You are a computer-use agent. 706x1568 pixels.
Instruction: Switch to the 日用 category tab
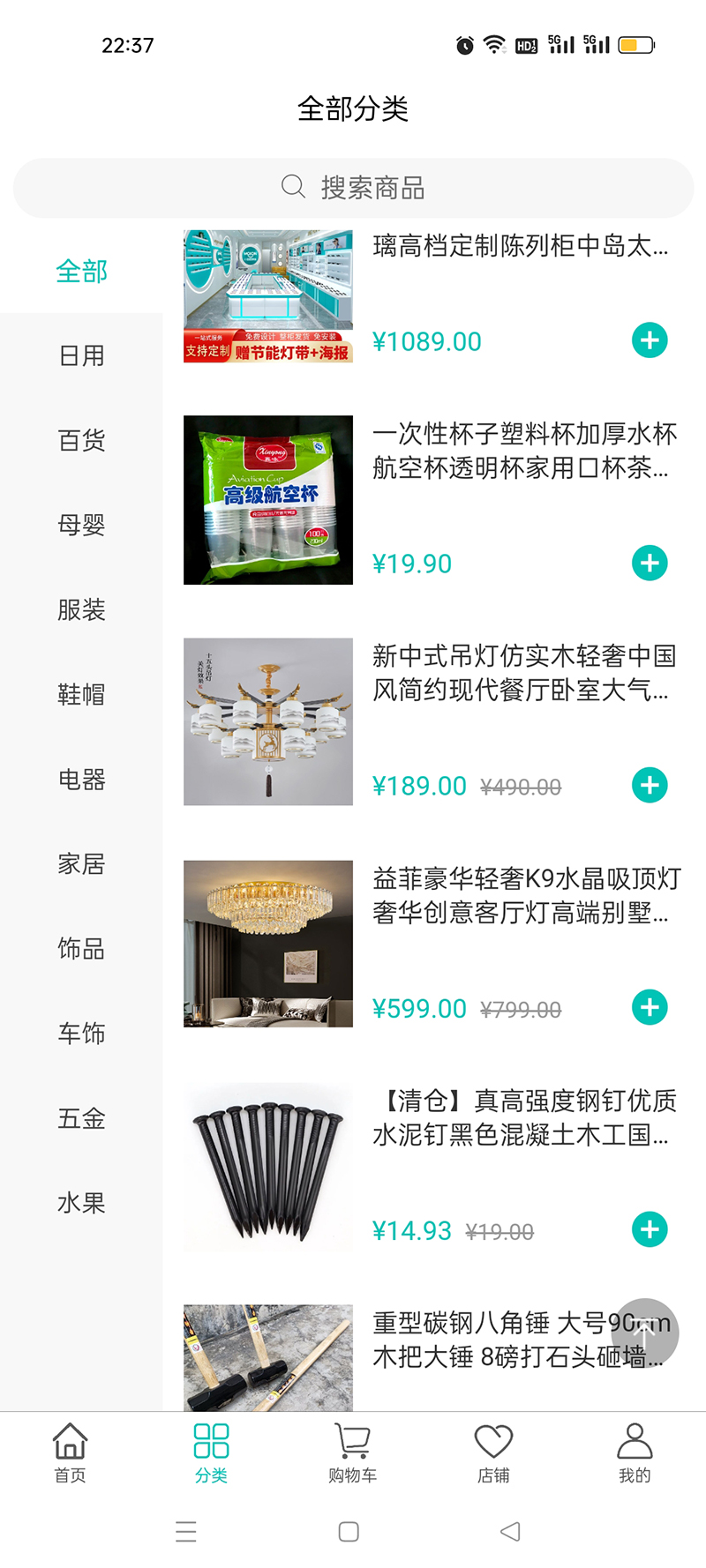coord(80,355)
